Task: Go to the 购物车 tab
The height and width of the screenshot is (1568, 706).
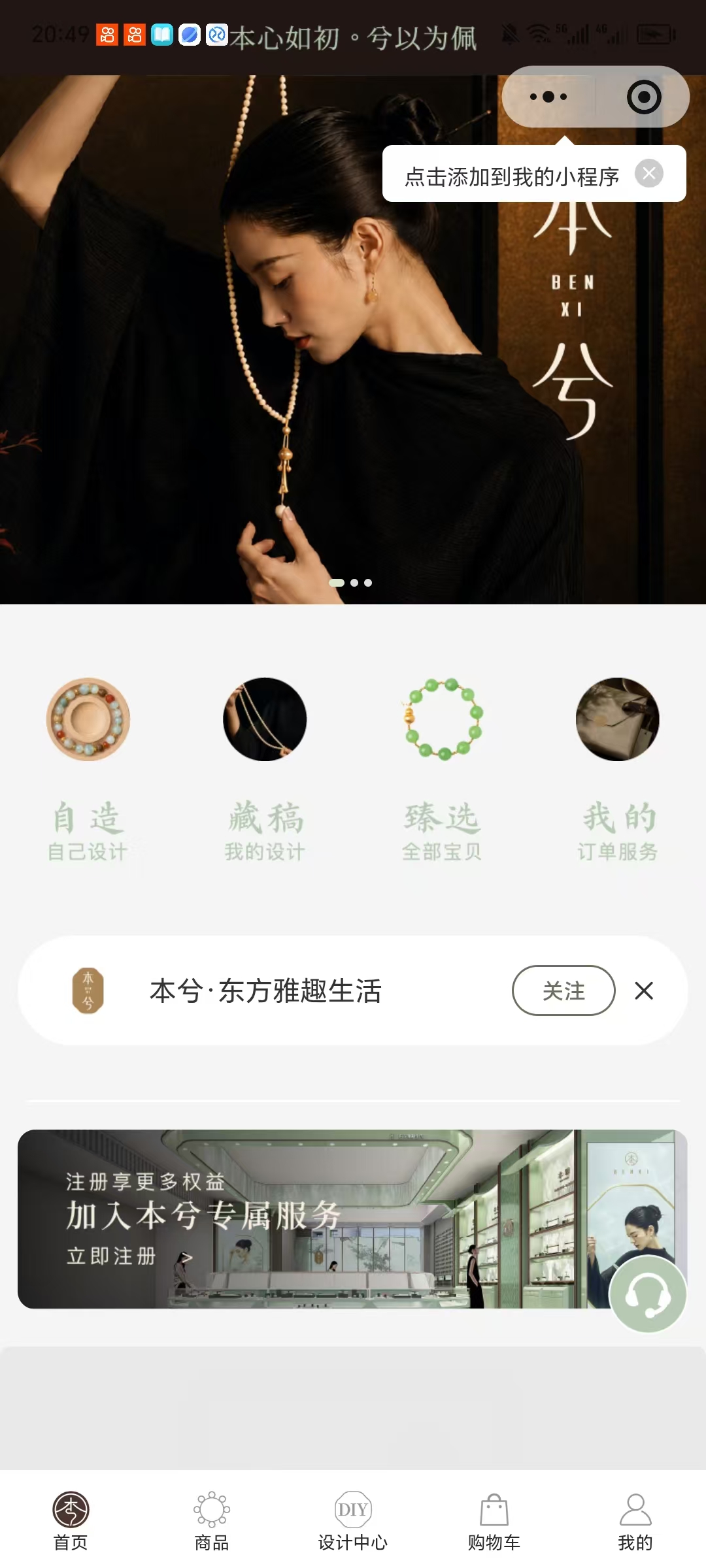Action: click(494, 1521)
